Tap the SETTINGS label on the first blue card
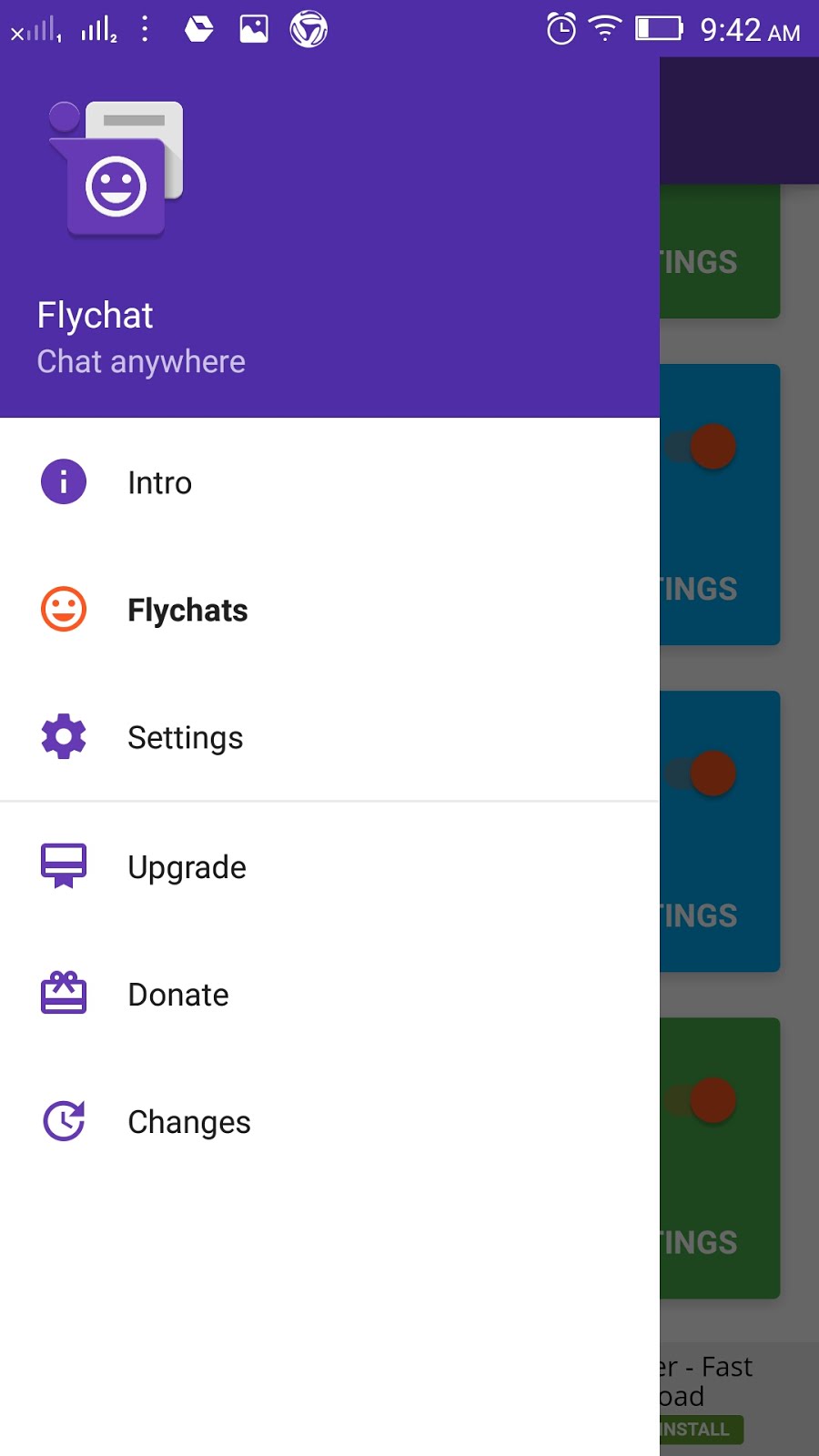The height and width of the screenshot is (1456, 819). point(696,589)
